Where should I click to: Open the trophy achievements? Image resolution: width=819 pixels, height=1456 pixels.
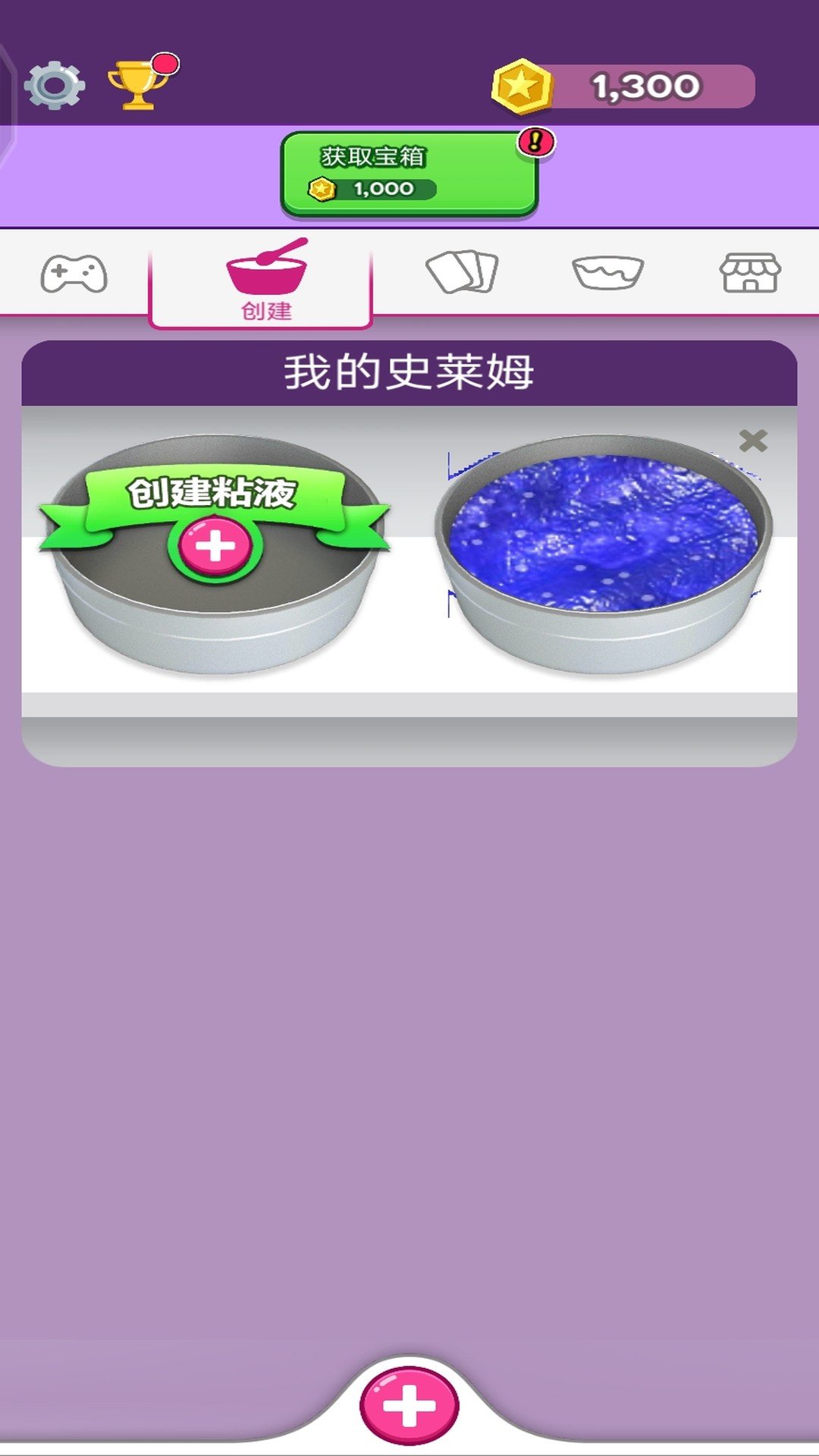pos(138,85)
